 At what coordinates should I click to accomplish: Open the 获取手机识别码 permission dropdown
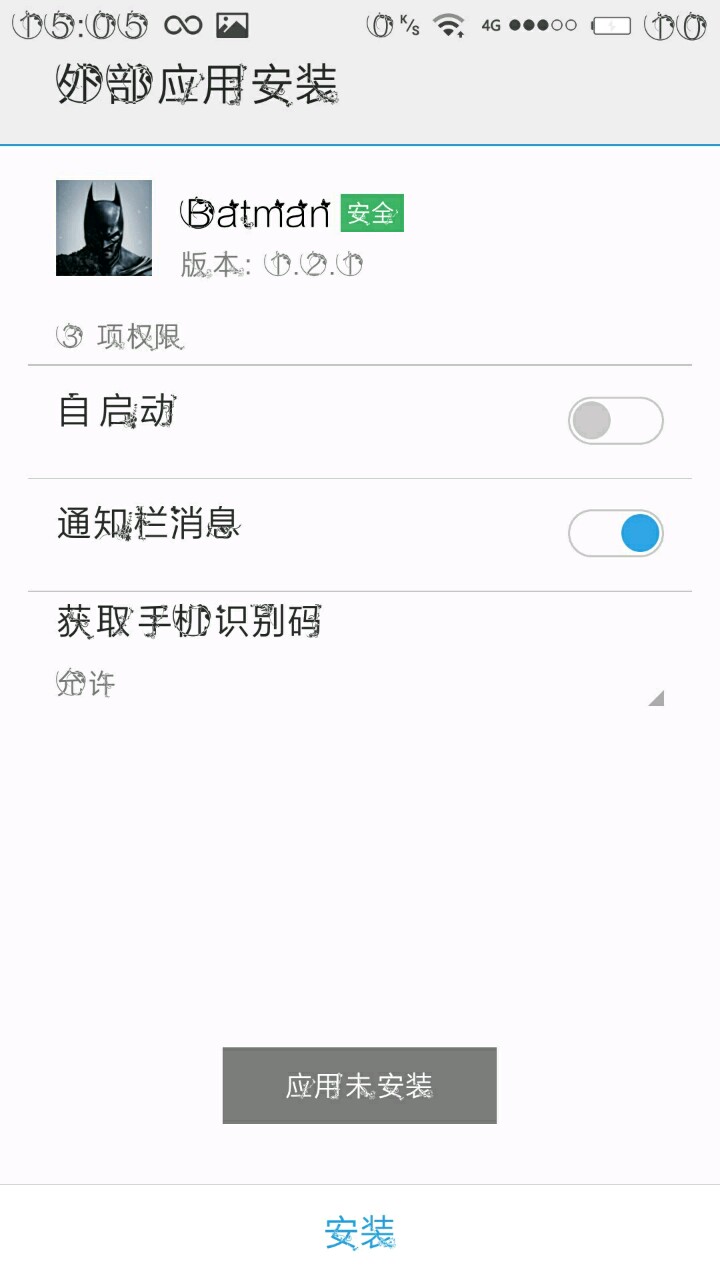click(360, 685)
